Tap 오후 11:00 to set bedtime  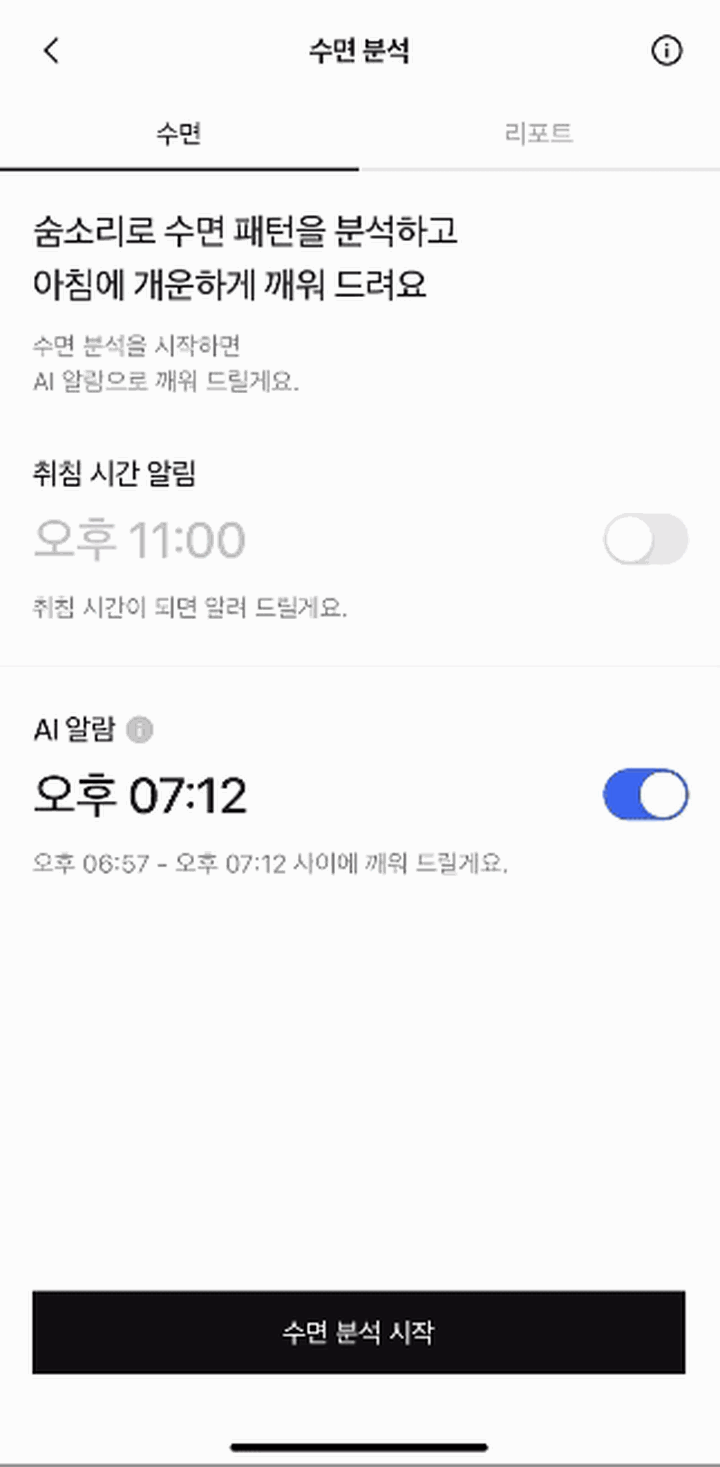[139, 538]
